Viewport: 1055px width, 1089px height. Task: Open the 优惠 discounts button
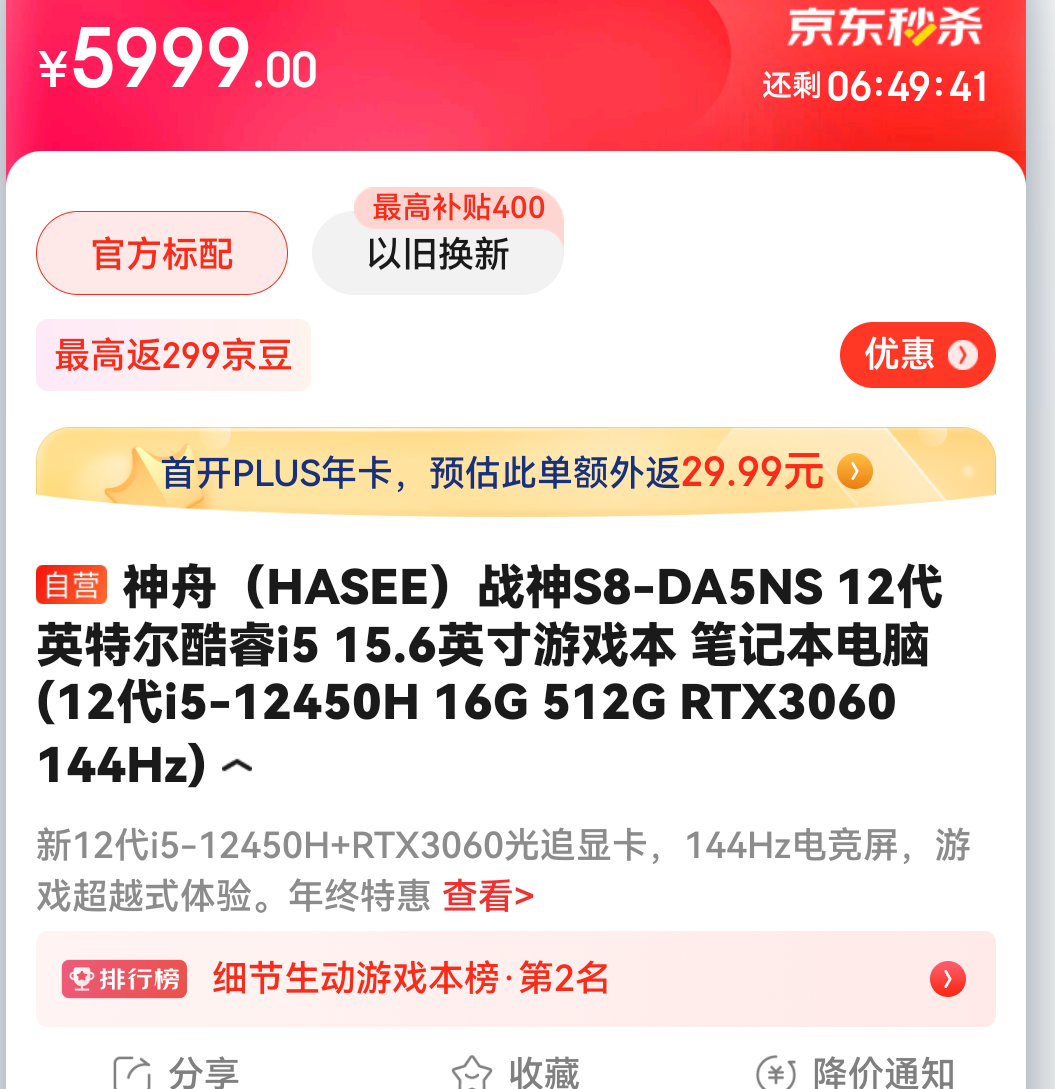tap(917, 355)
